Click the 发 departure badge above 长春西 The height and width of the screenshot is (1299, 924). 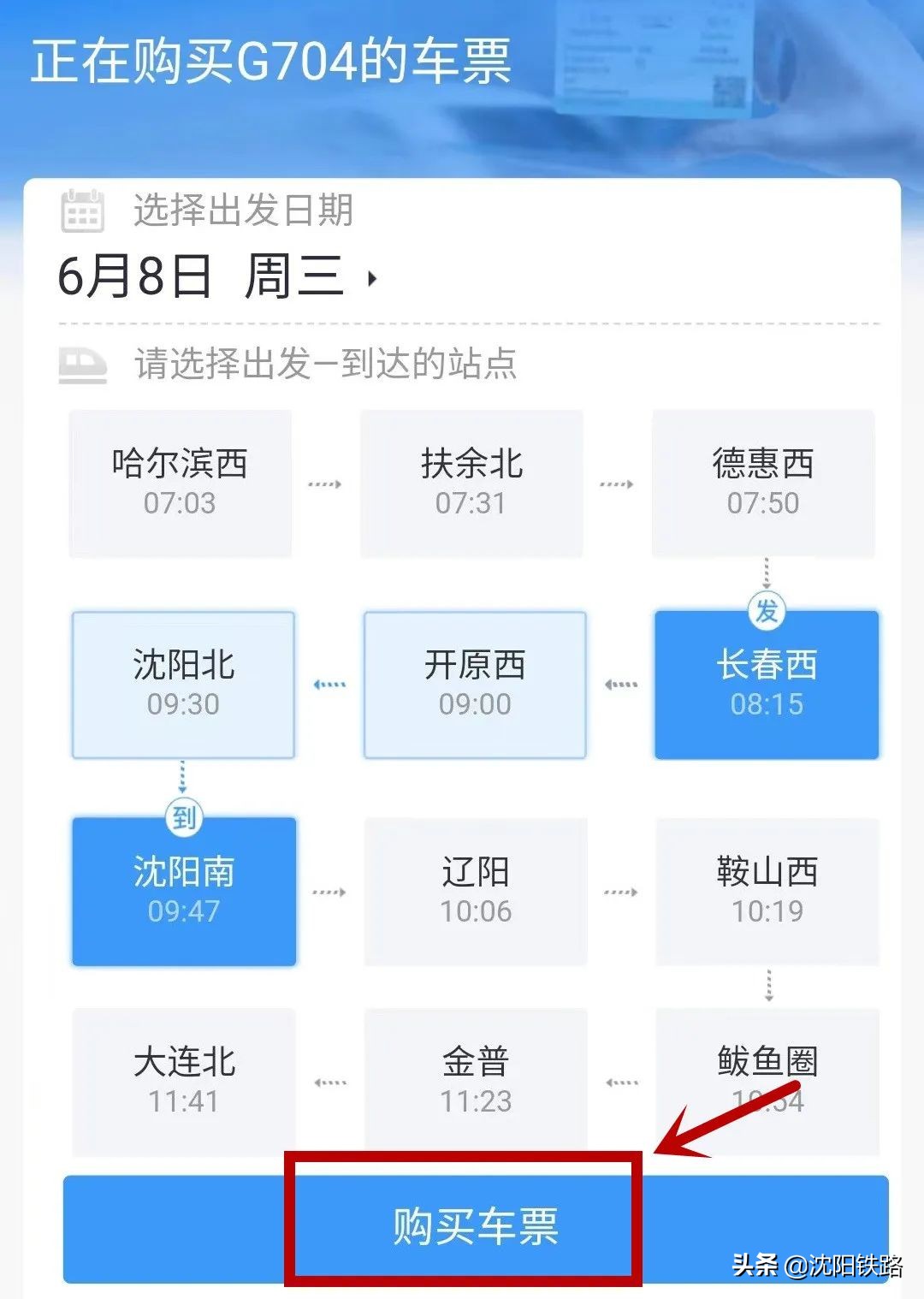tap(766, 609)
